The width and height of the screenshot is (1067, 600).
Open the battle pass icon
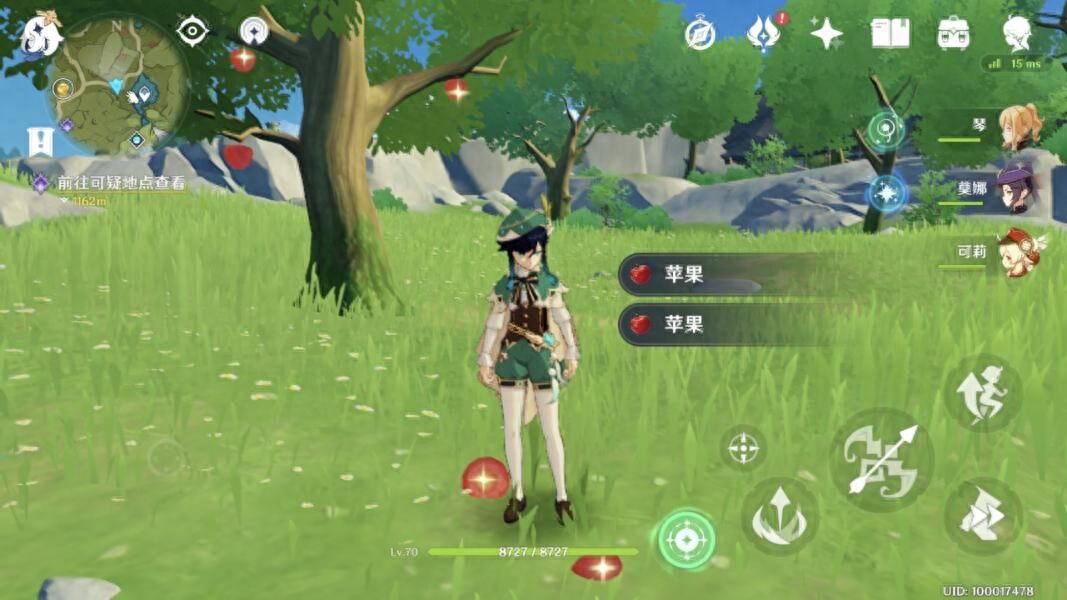pyautogui.click(x=764, y=34)
